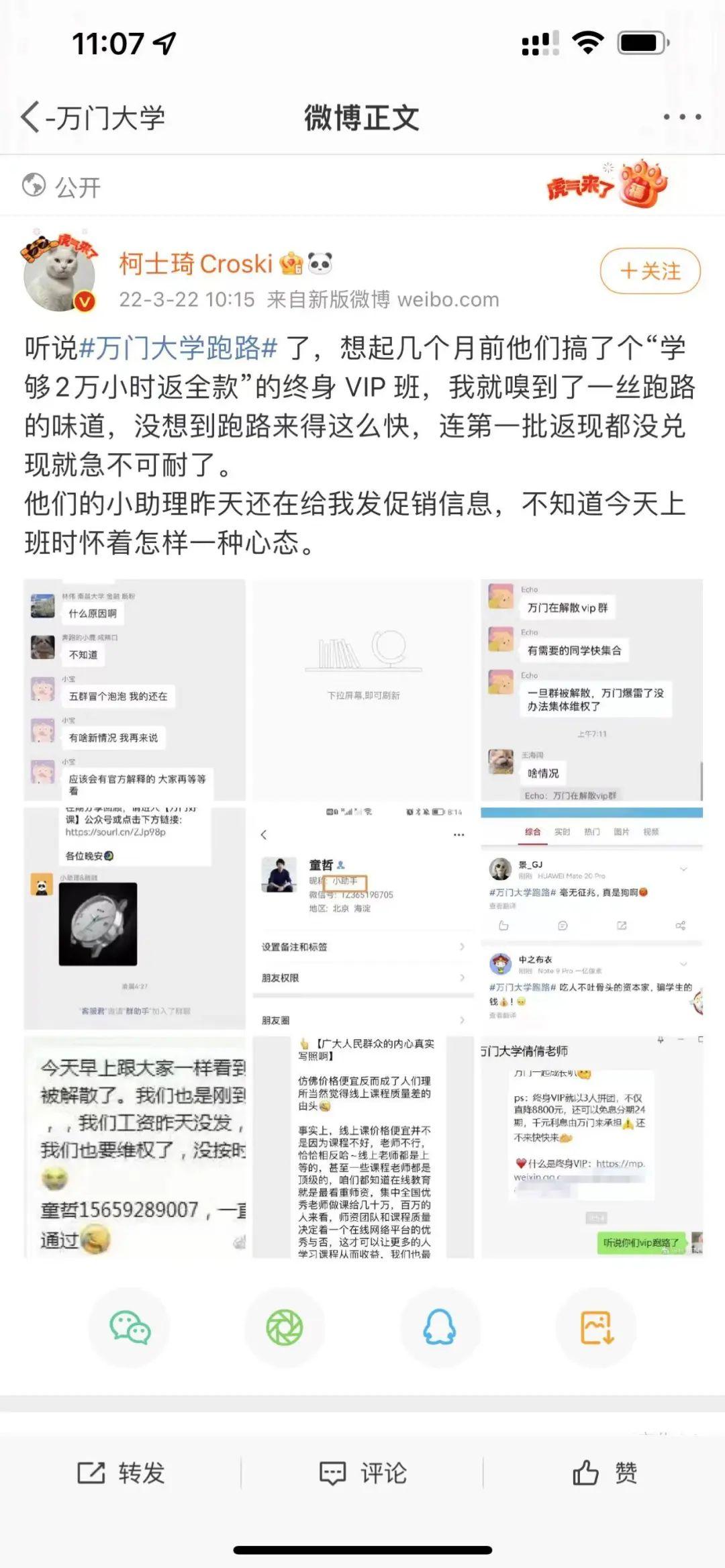View the image with the wristwatch
The height and width of the screenshot is (1568, 725).
tap(134, 918)
